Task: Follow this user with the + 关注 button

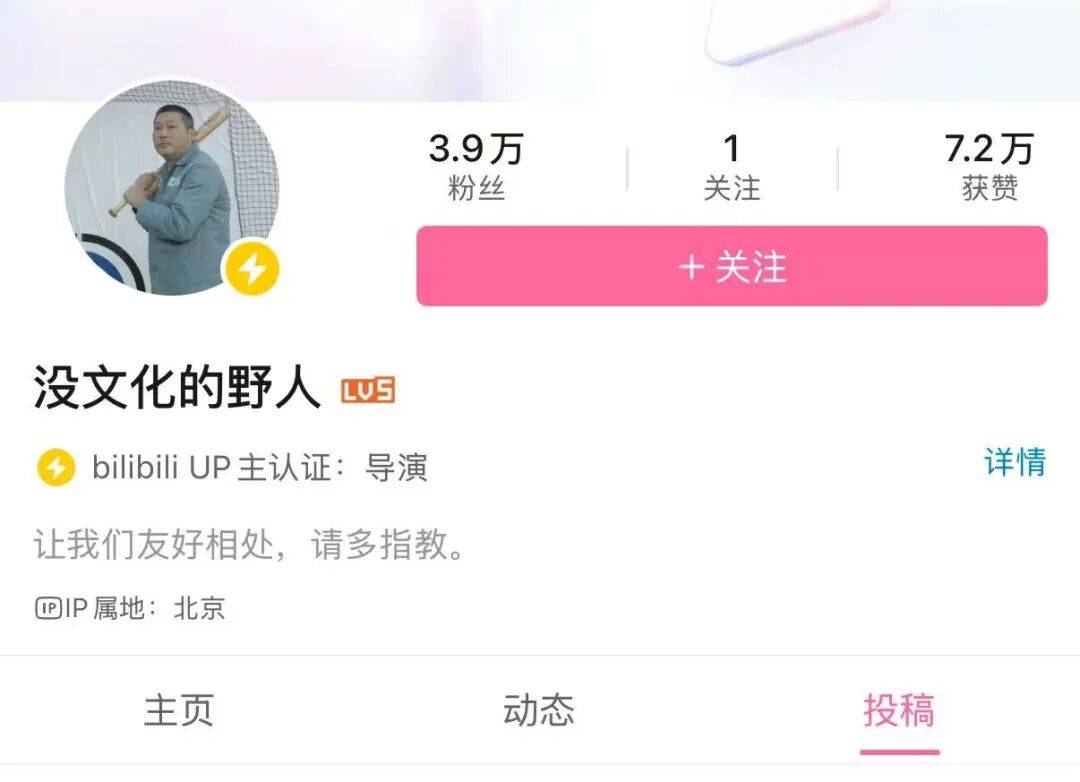Action: pos(731,266)
